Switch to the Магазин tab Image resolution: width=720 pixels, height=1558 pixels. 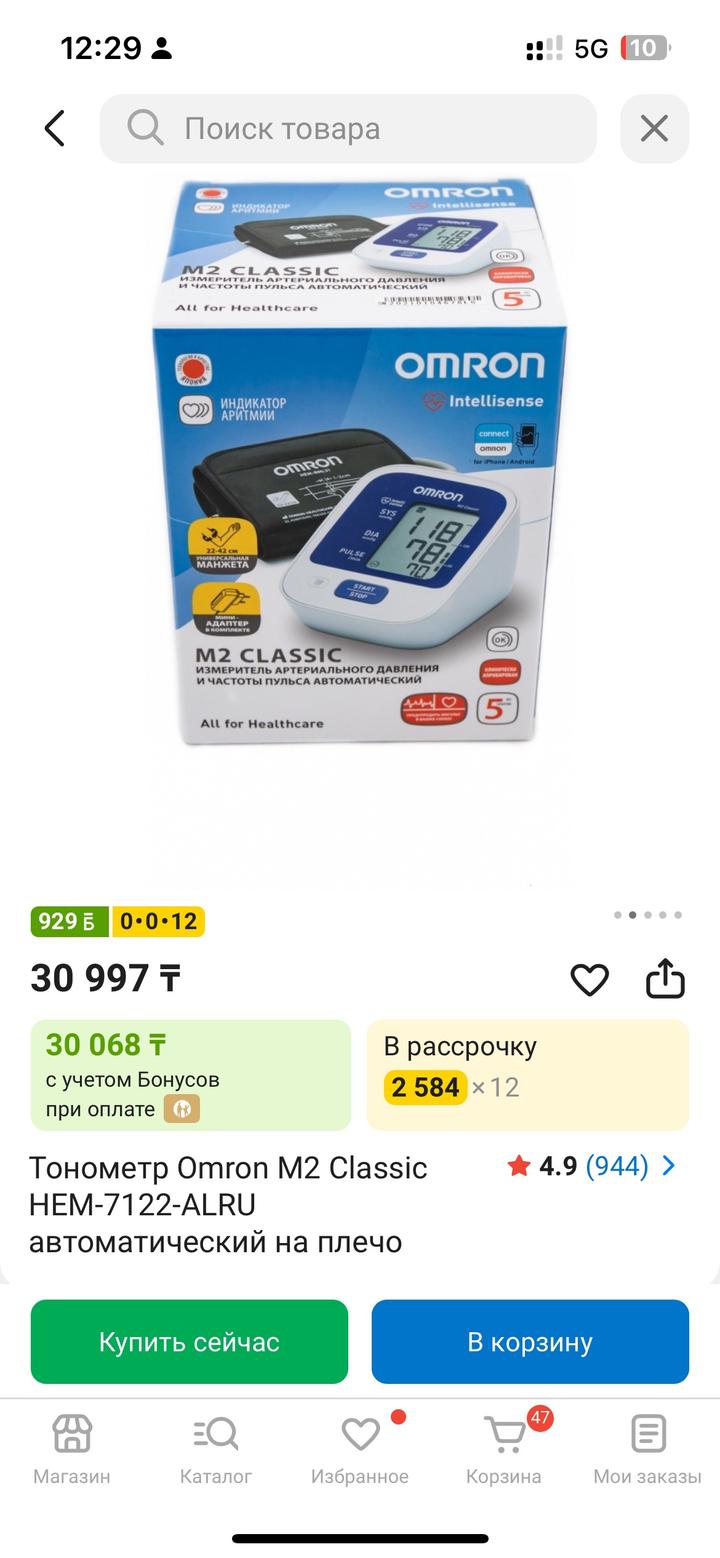(72, 1448)
